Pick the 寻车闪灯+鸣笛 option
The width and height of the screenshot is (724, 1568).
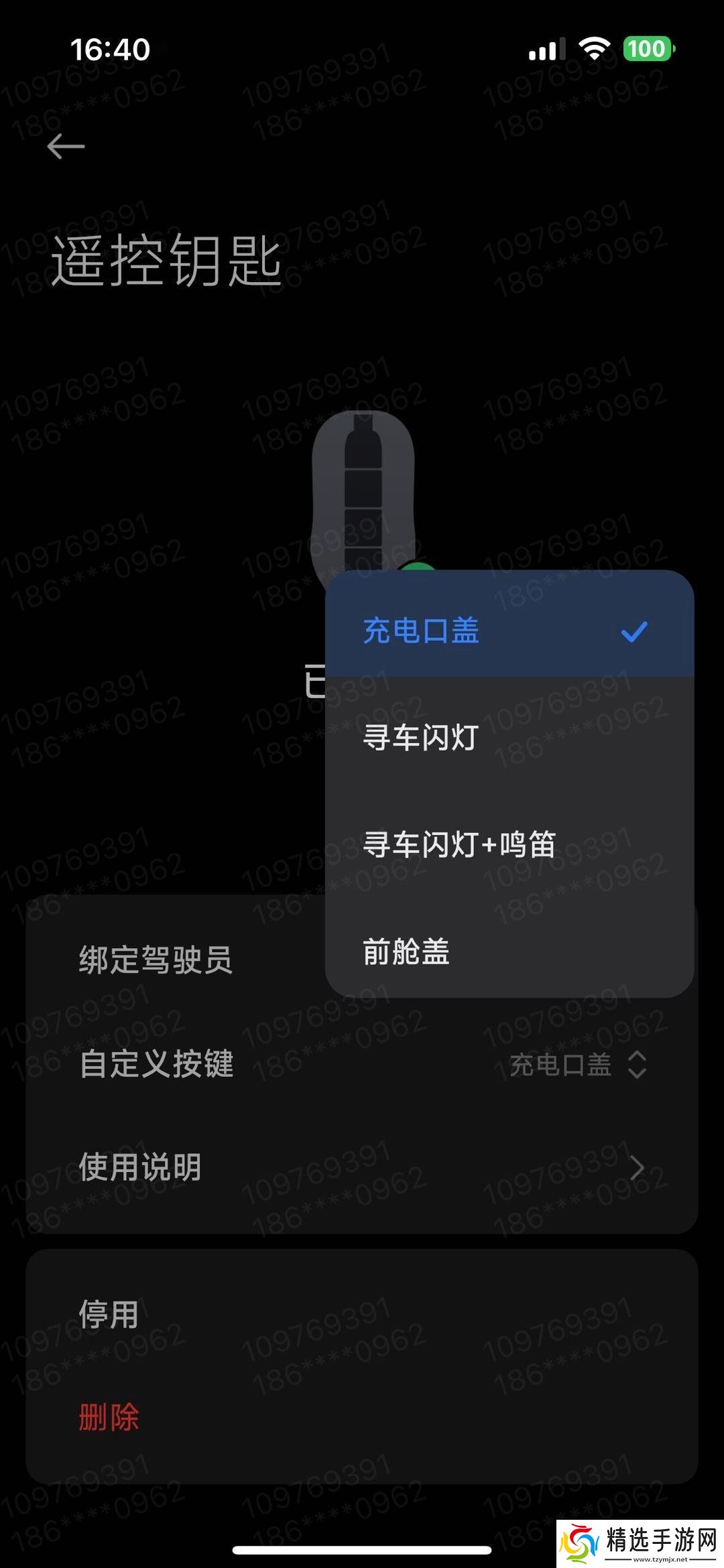(508, 844)
